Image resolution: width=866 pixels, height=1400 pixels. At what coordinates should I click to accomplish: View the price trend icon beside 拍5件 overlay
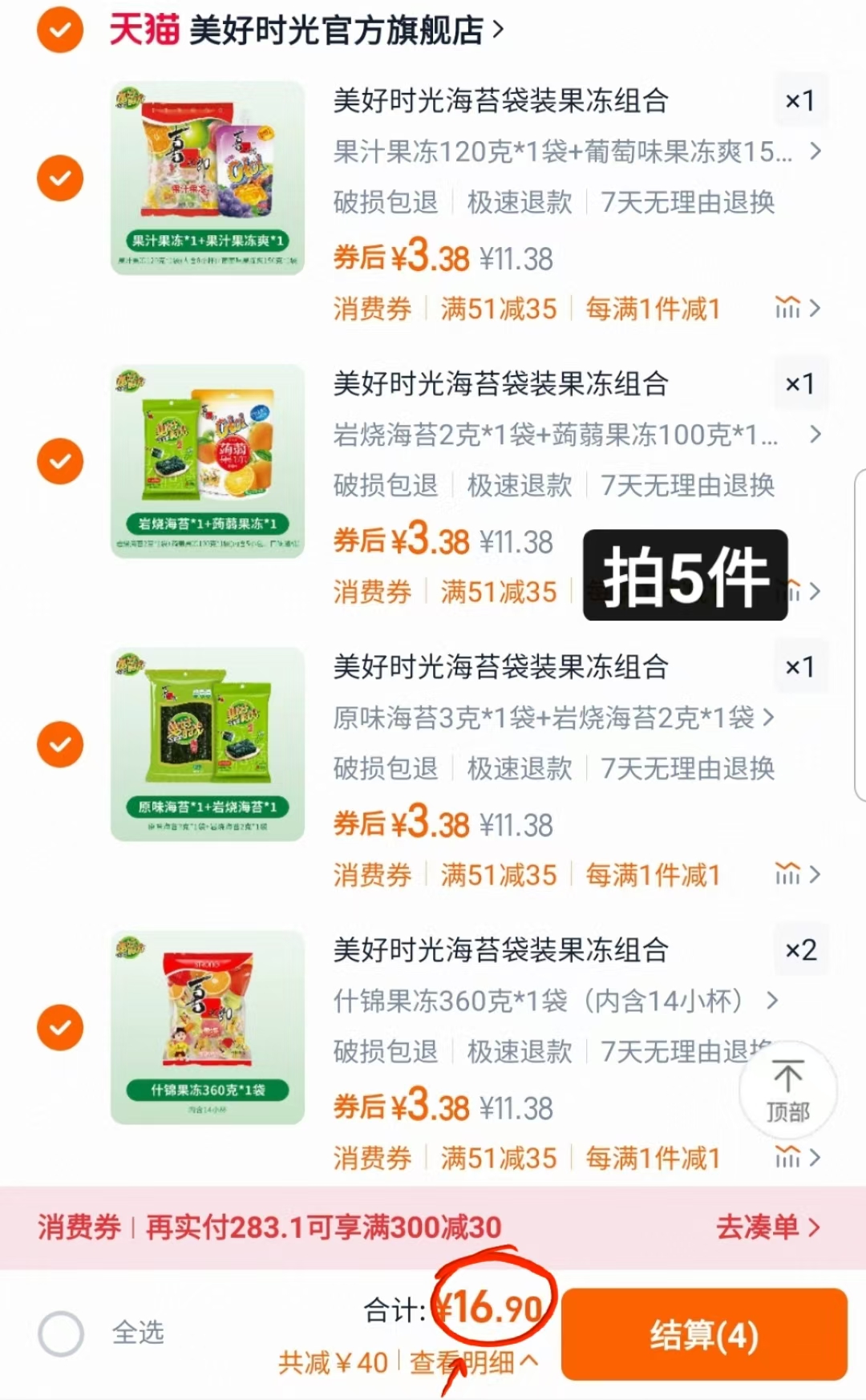pos(788,591)
